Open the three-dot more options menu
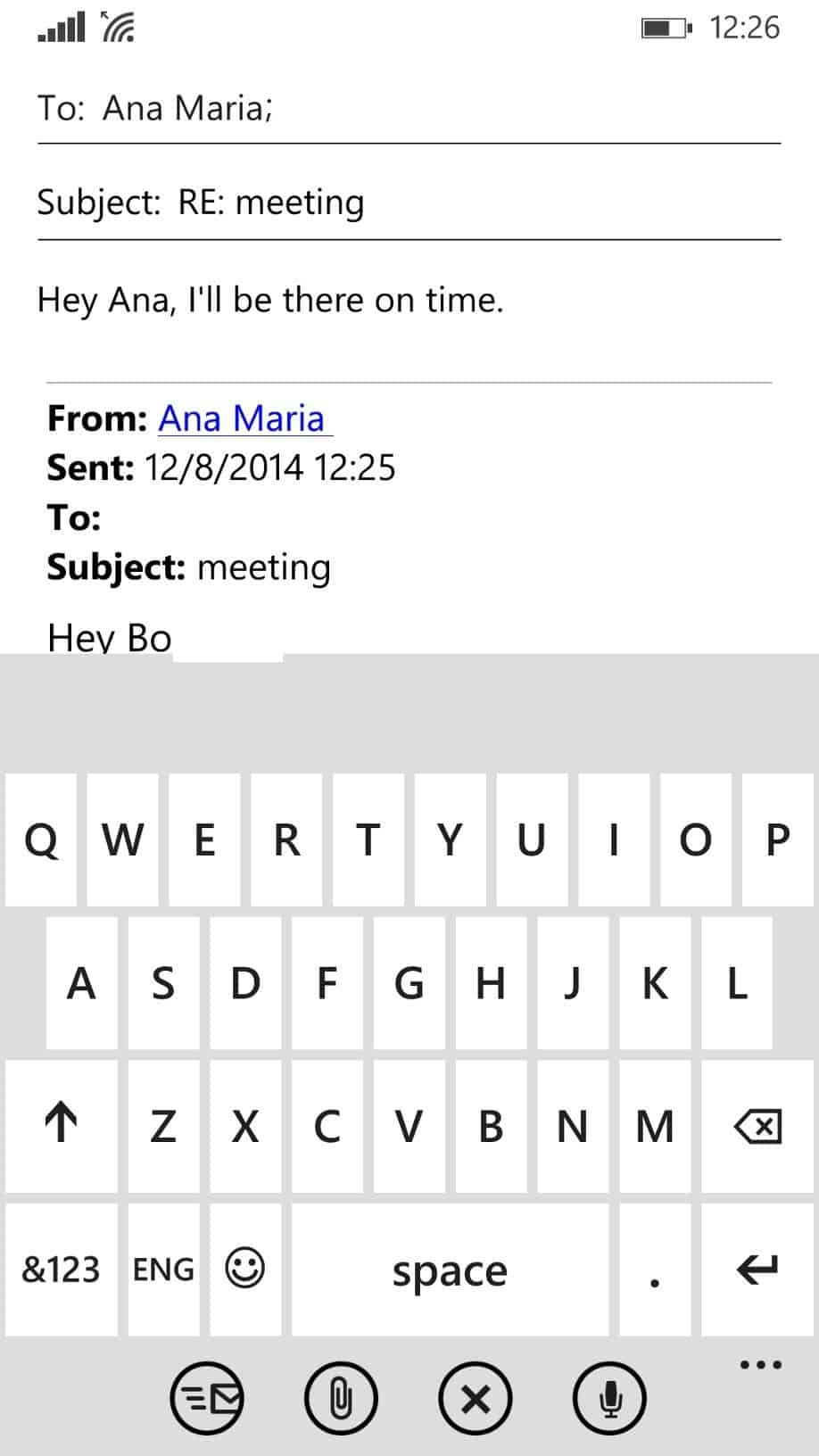819x1456 pixels. coord(761,1365)
